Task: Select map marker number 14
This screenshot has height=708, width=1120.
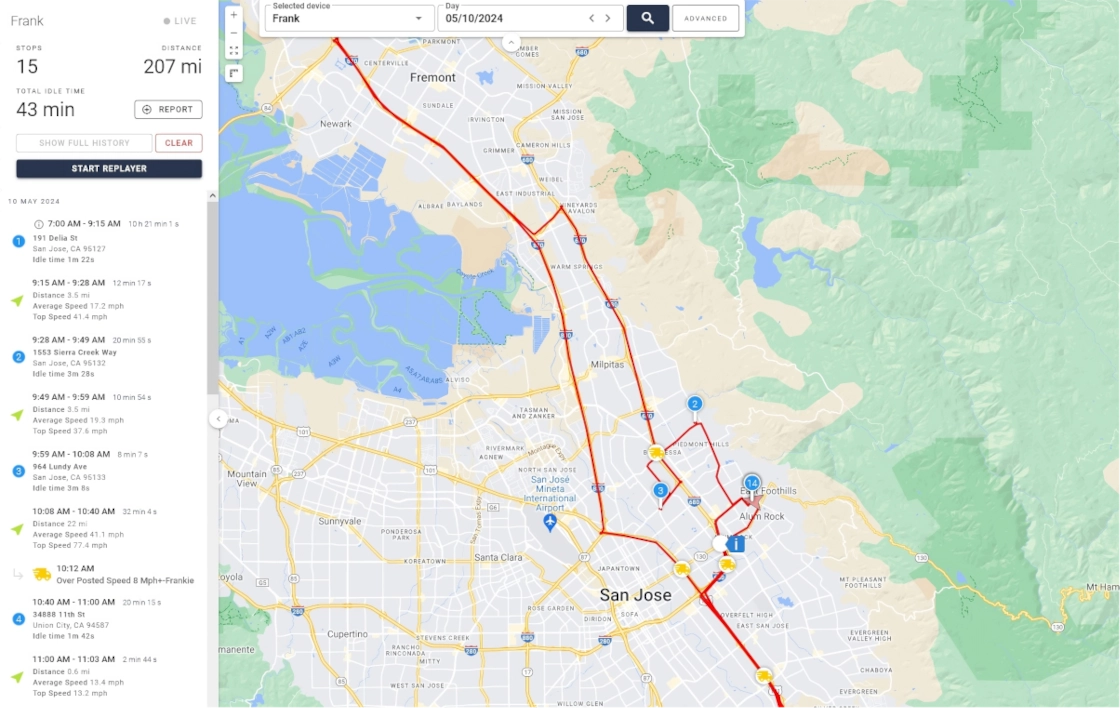Action: tap(752, 483)
